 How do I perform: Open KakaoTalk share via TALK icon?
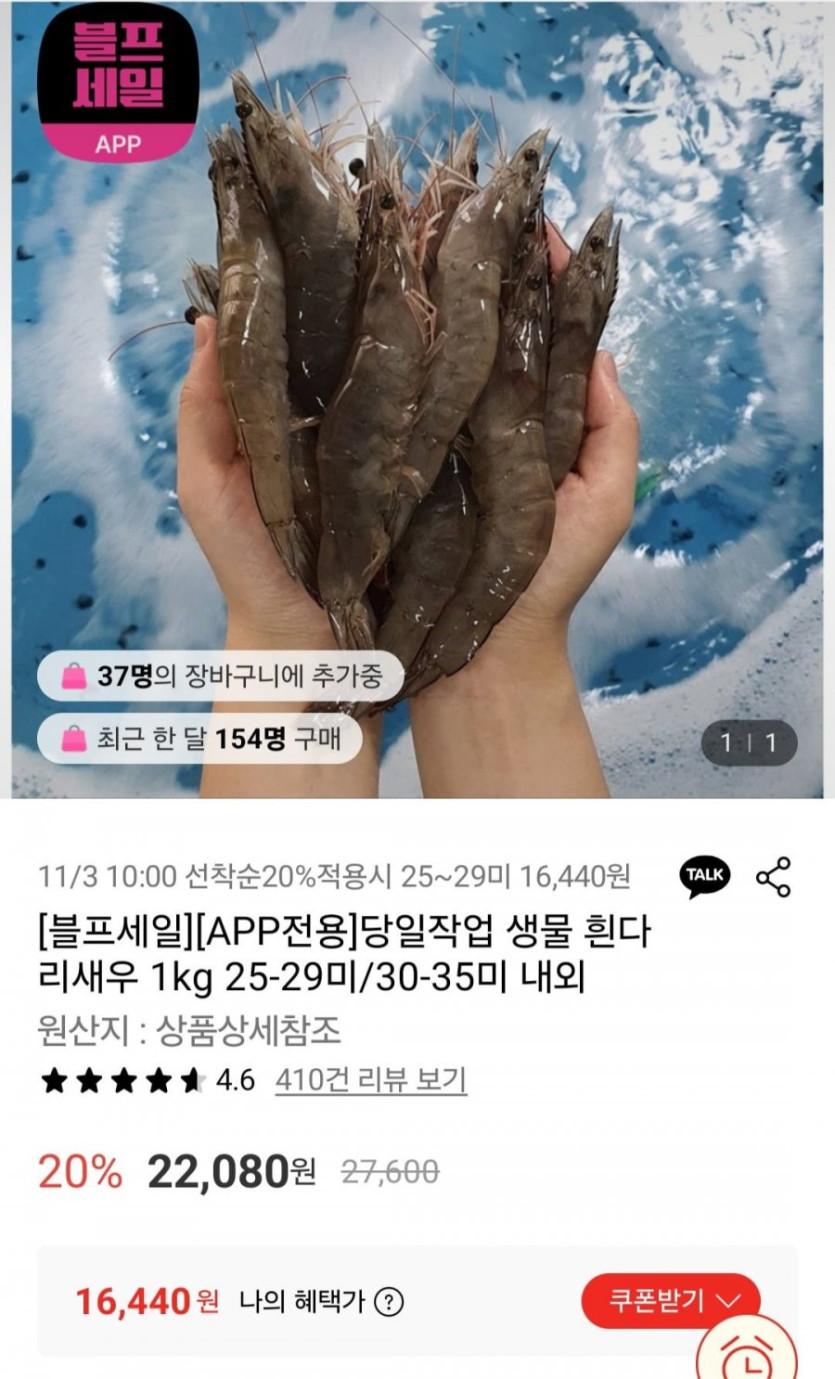click(x=705, y=877)
